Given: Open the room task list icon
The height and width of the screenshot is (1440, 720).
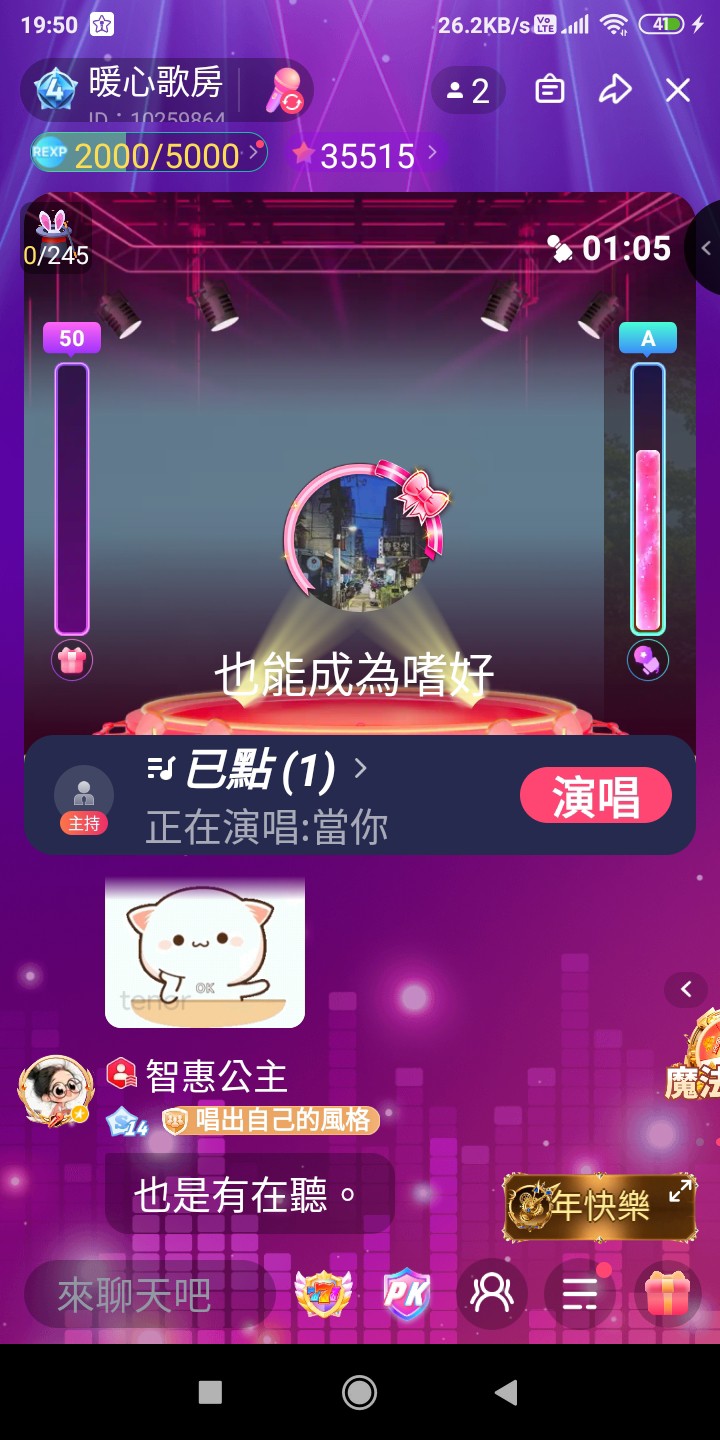Looking at the screenshot, I should (549, 91).
